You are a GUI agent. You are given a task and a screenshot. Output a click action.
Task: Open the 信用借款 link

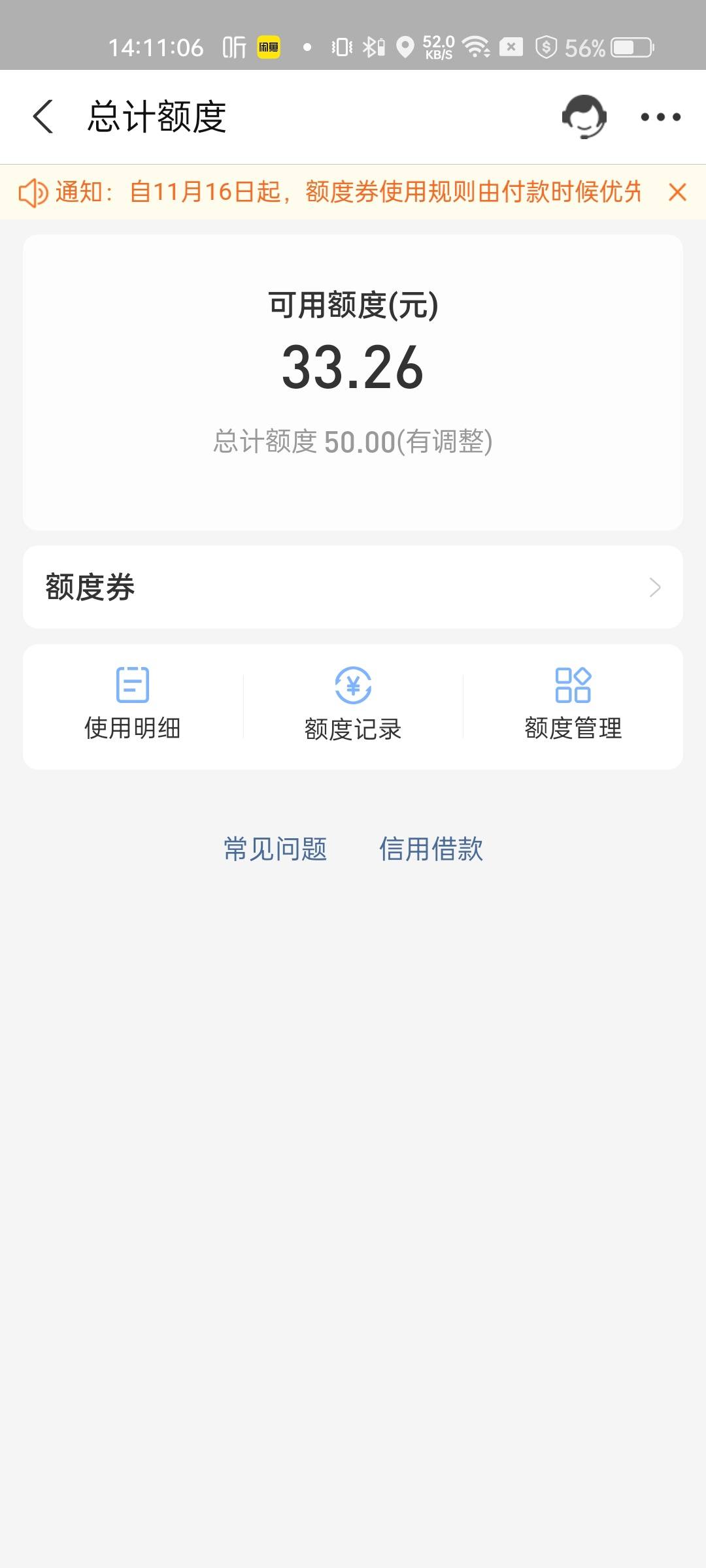pos(431,849)
